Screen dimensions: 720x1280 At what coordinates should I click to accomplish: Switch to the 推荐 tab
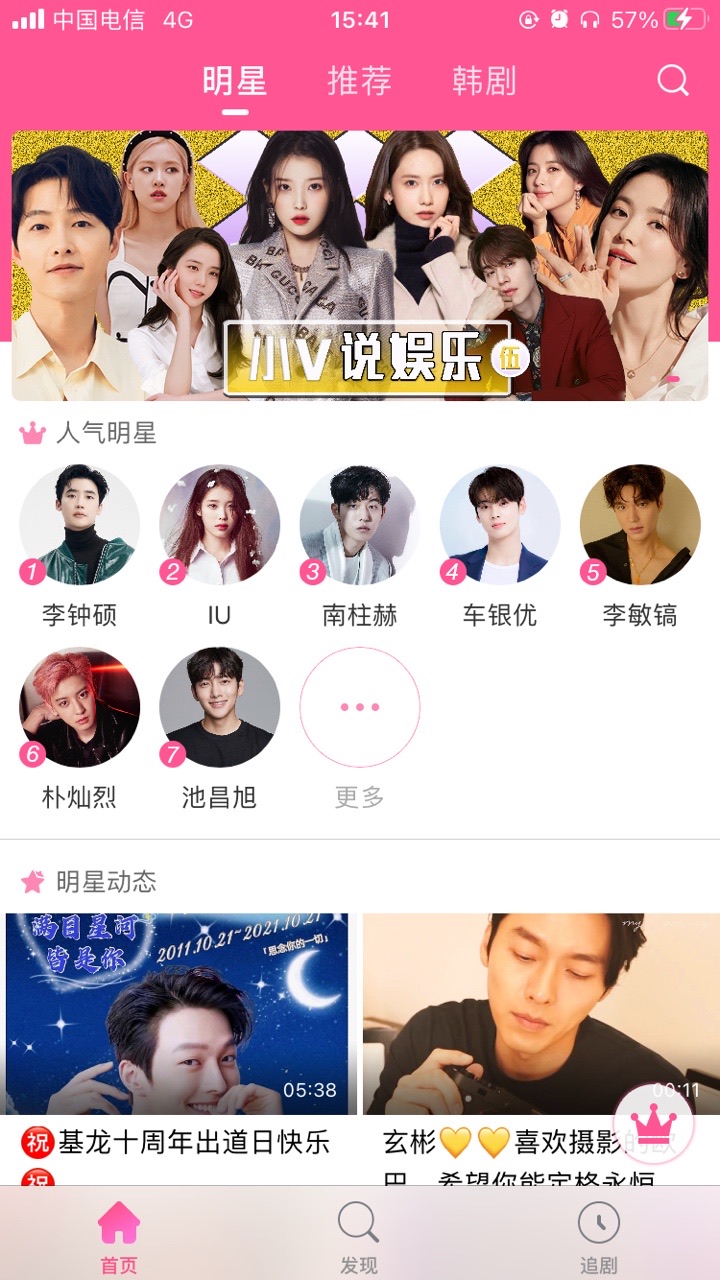tap(359, 81)
